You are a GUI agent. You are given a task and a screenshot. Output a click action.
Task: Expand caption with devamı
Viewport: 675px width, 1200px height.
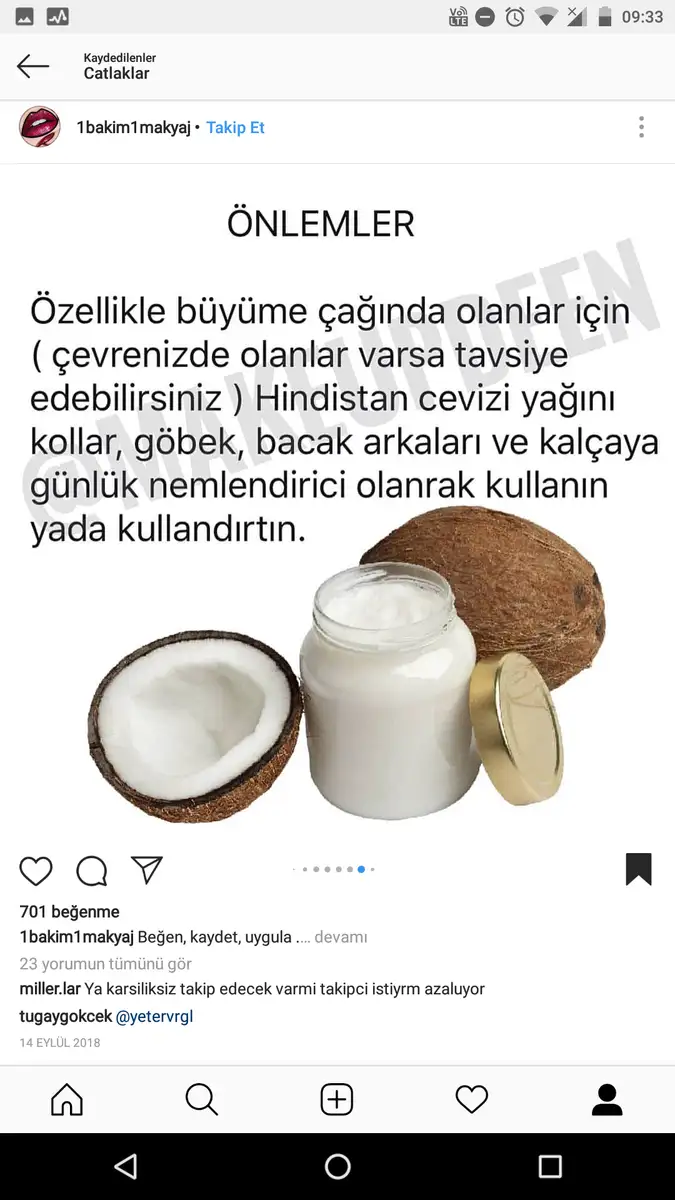(x=340, y=938)
